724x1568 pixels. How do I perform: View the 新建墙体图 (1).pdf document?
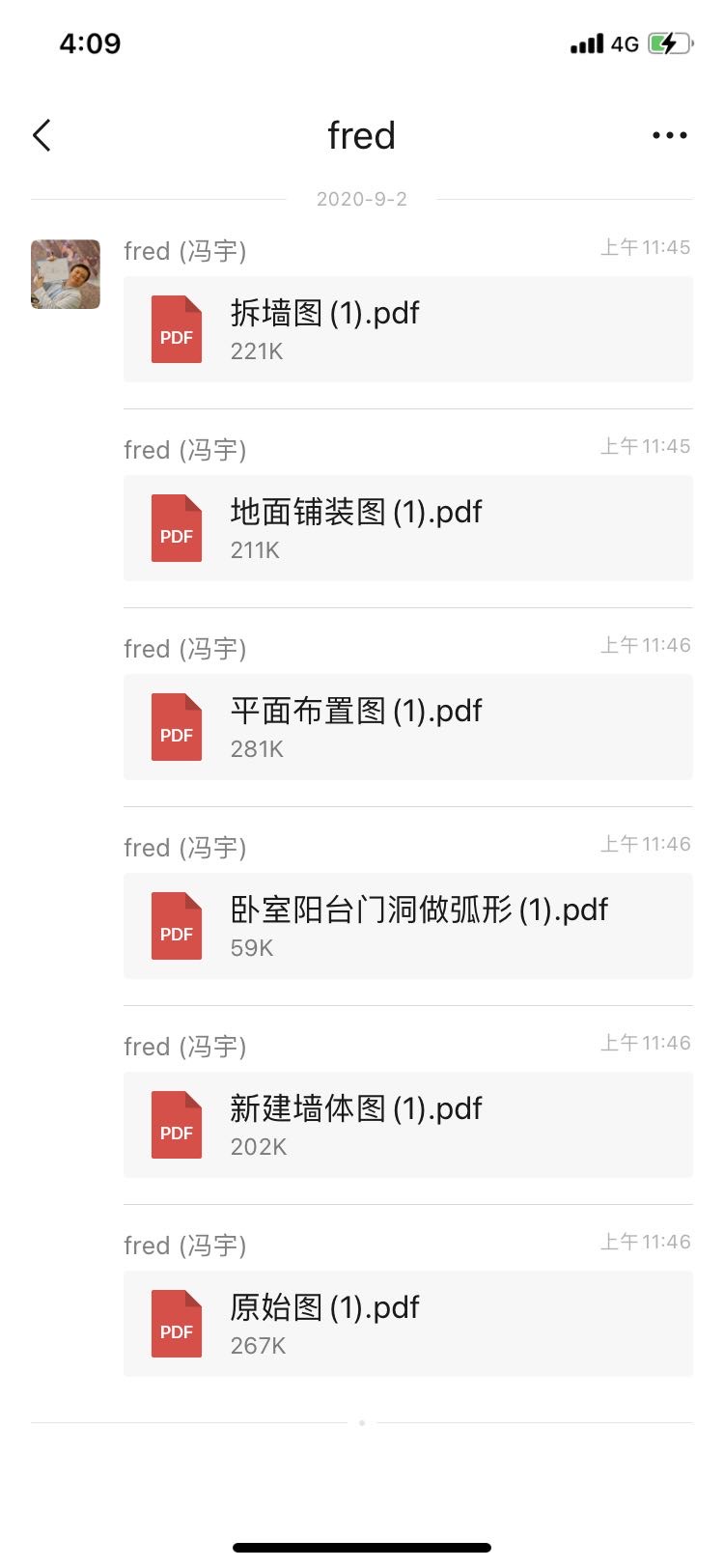click(407, 1125)
